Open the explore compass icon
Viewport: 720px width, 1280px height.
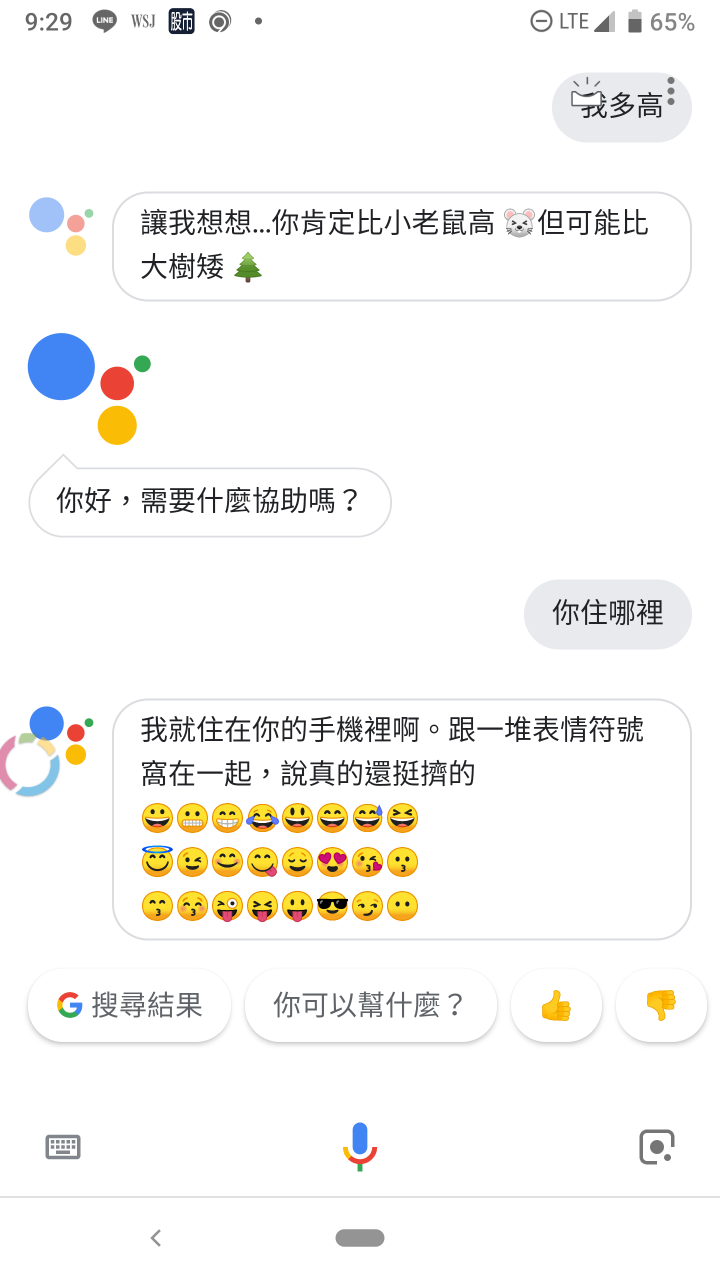[28, 765]
